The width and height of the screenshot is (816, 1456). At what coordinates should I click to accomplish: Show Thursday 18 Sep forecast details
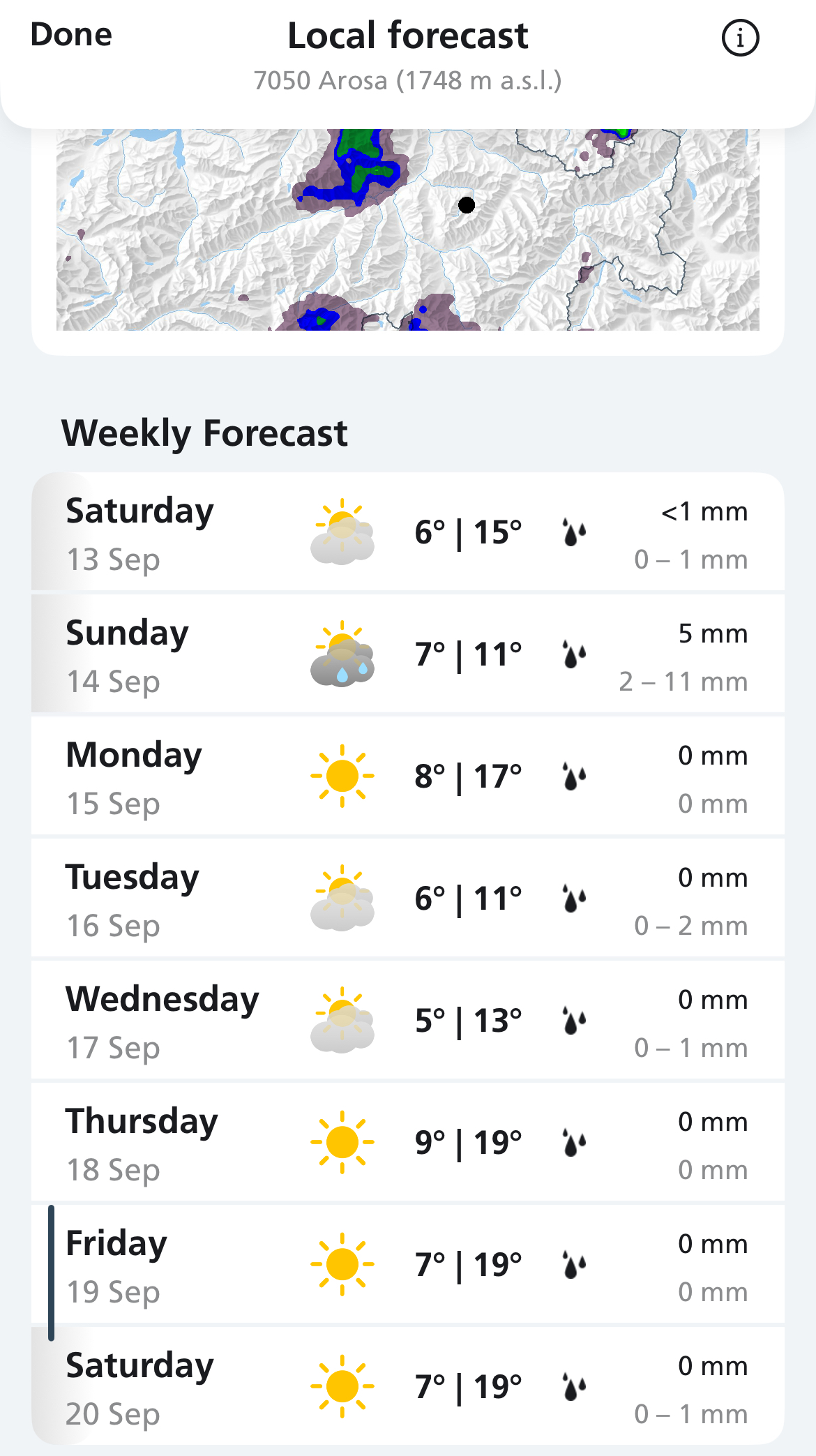tap(407, 1144)
